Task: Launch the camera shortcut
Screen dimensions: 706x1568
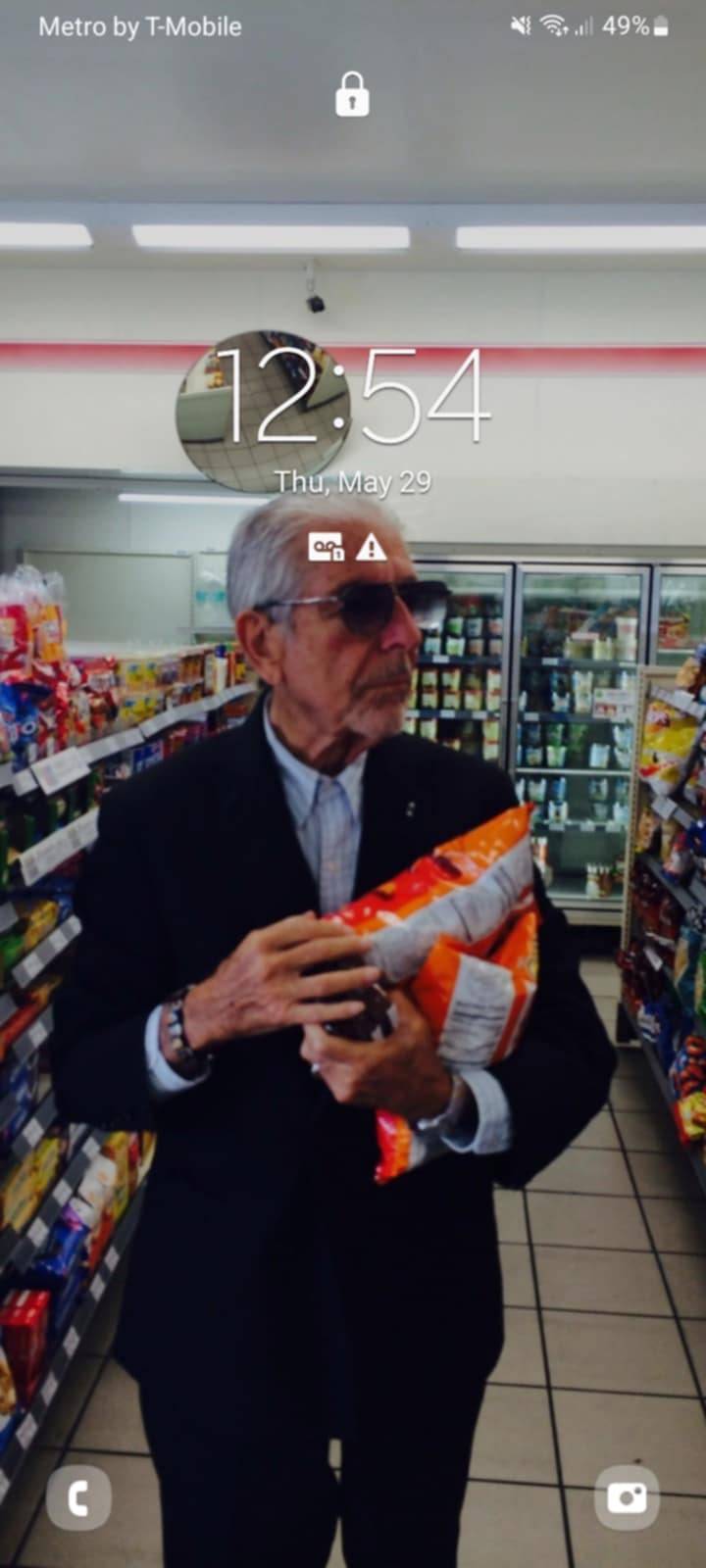Action: click(x=627, y=1496)
